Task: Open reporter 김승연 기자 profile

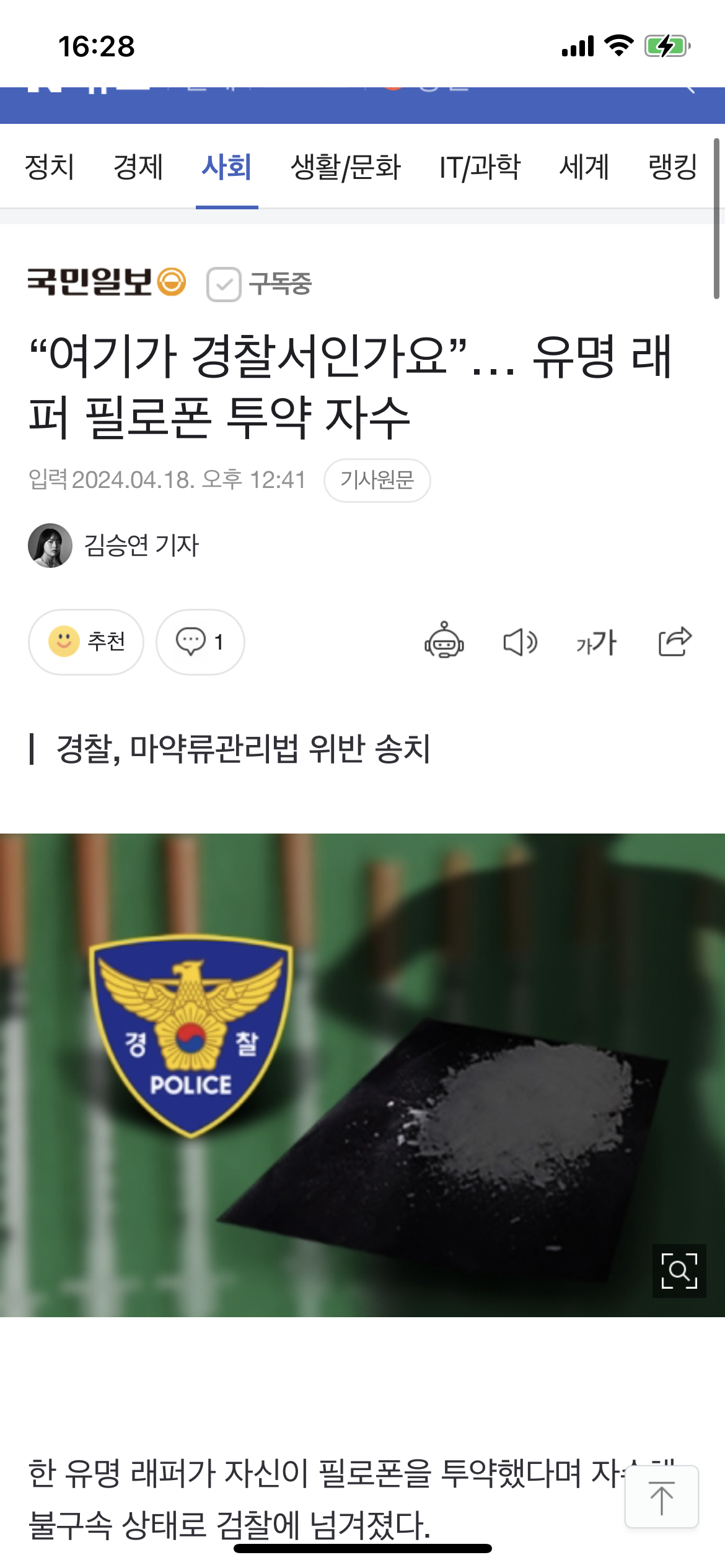Action: point(113,545)
